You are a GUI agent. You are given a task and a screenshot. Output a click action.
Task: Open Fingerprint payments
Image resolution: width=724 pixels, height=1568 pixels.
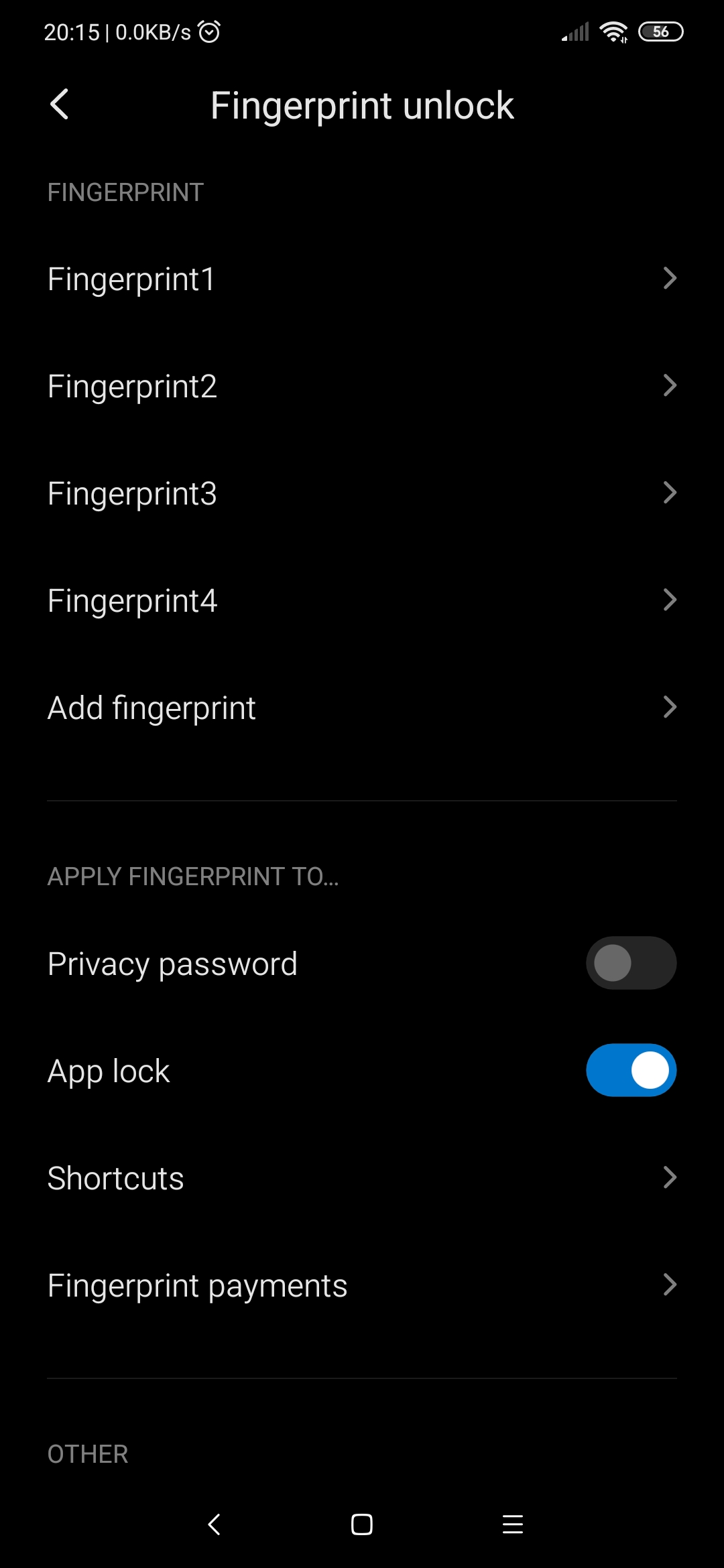(x=362, y=1285)
